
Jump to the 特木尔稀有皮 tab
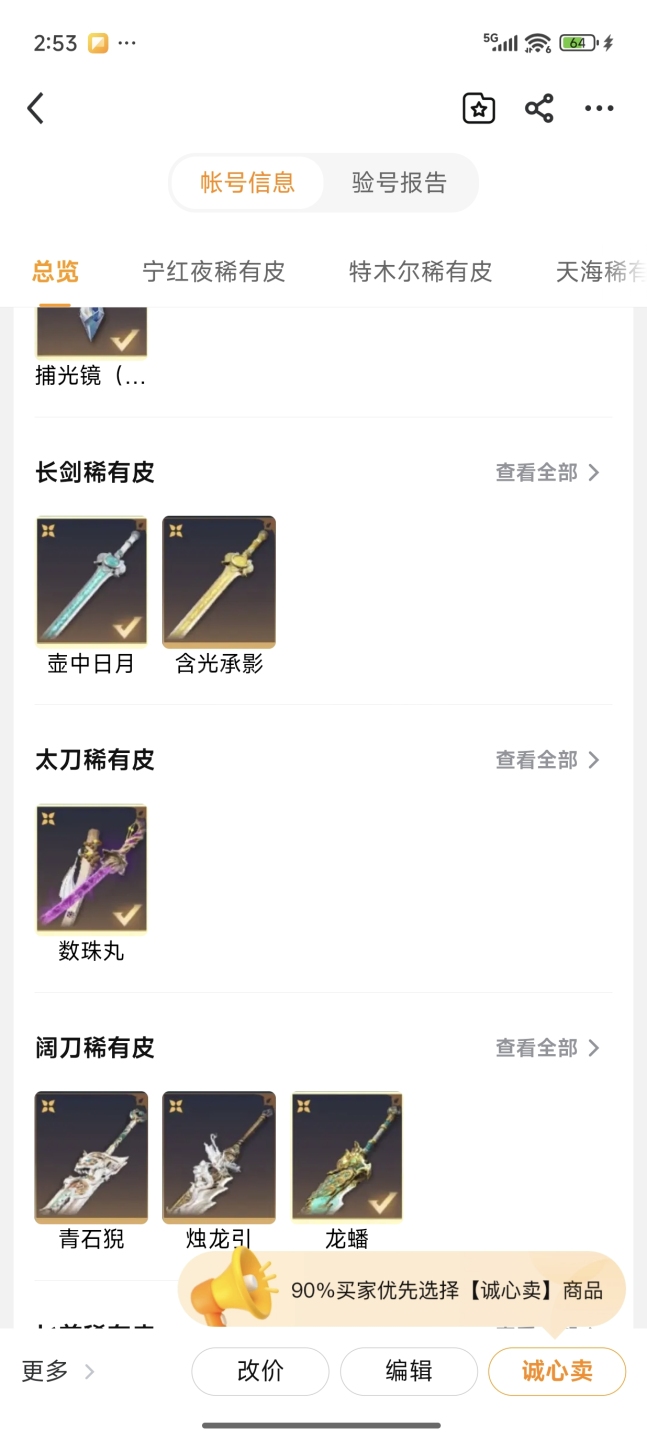pyautogui.click(x=420, y=271)
